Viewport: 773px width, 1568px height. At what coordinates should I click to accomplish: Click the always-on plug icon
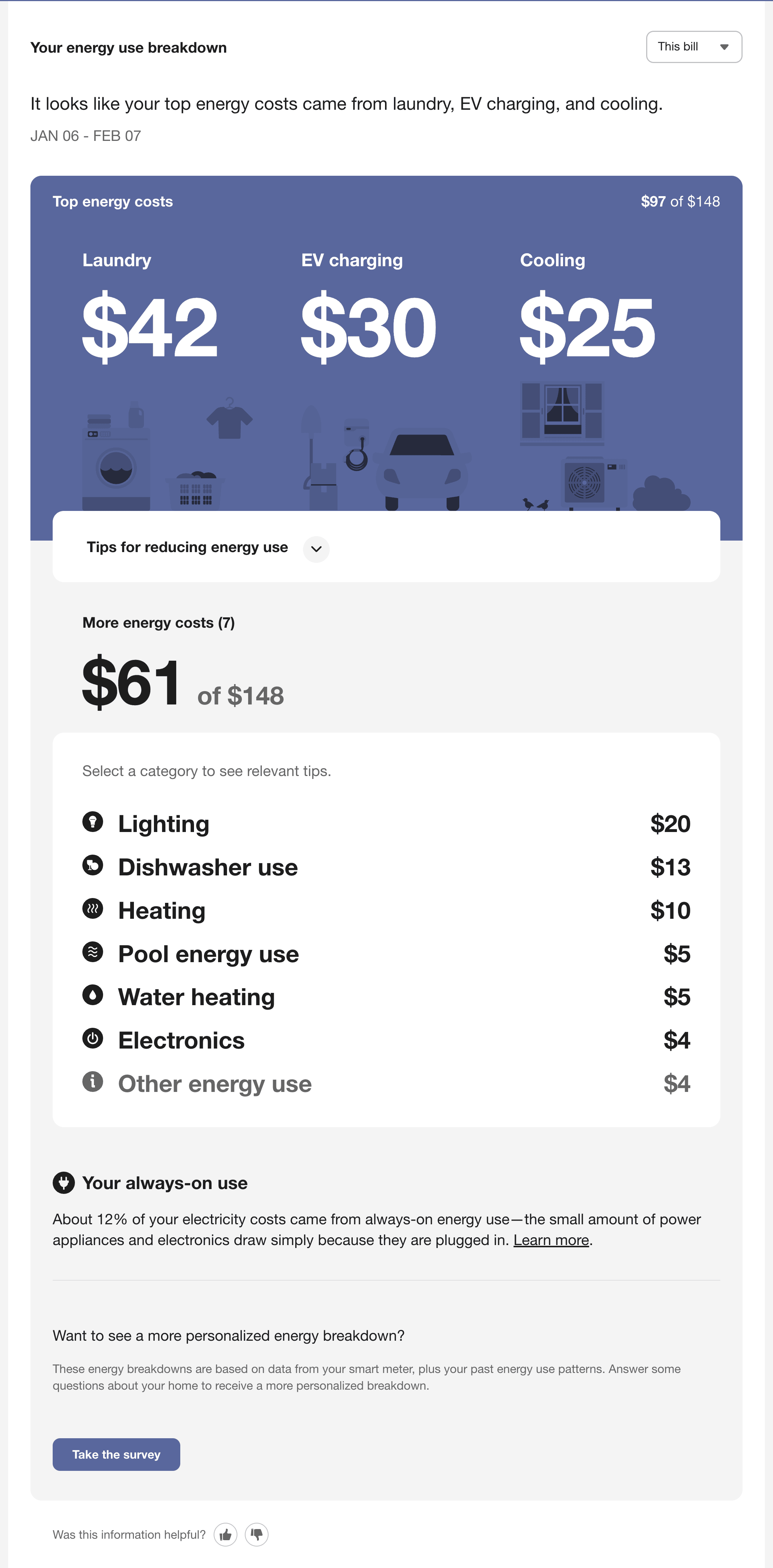(x=65, y=1182)
